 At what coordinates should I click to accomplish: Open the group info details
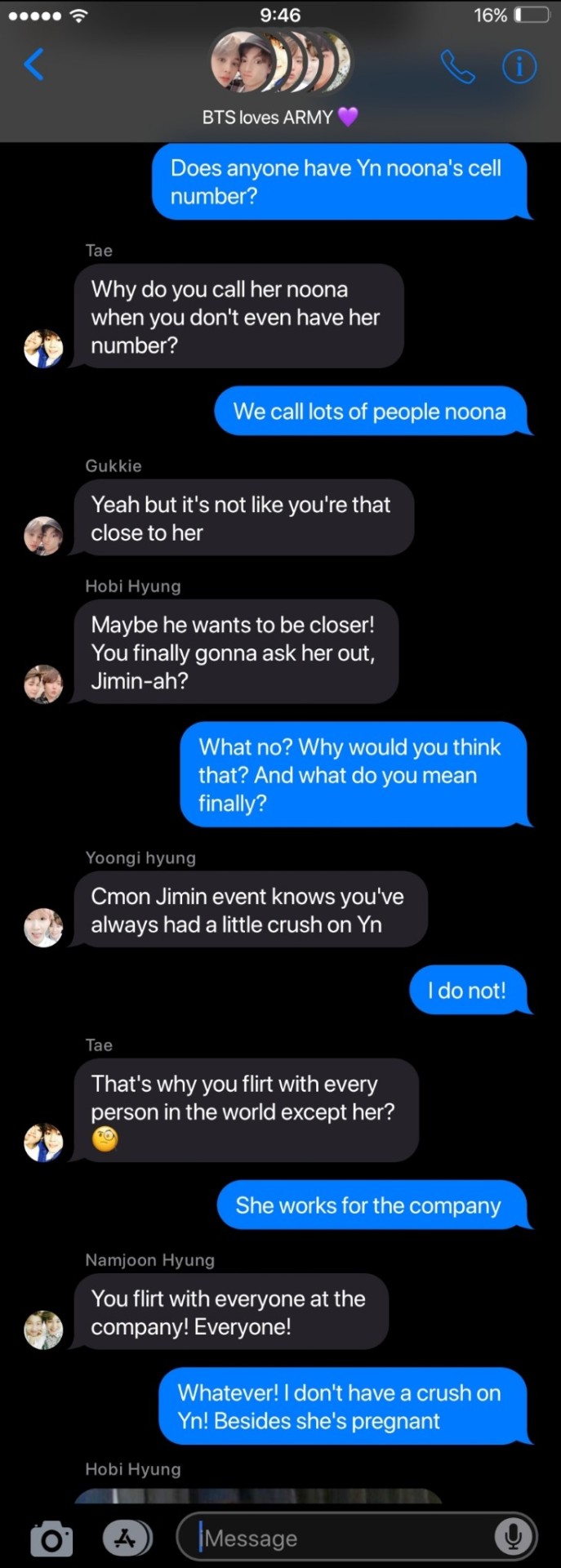(x=519, y=67)
